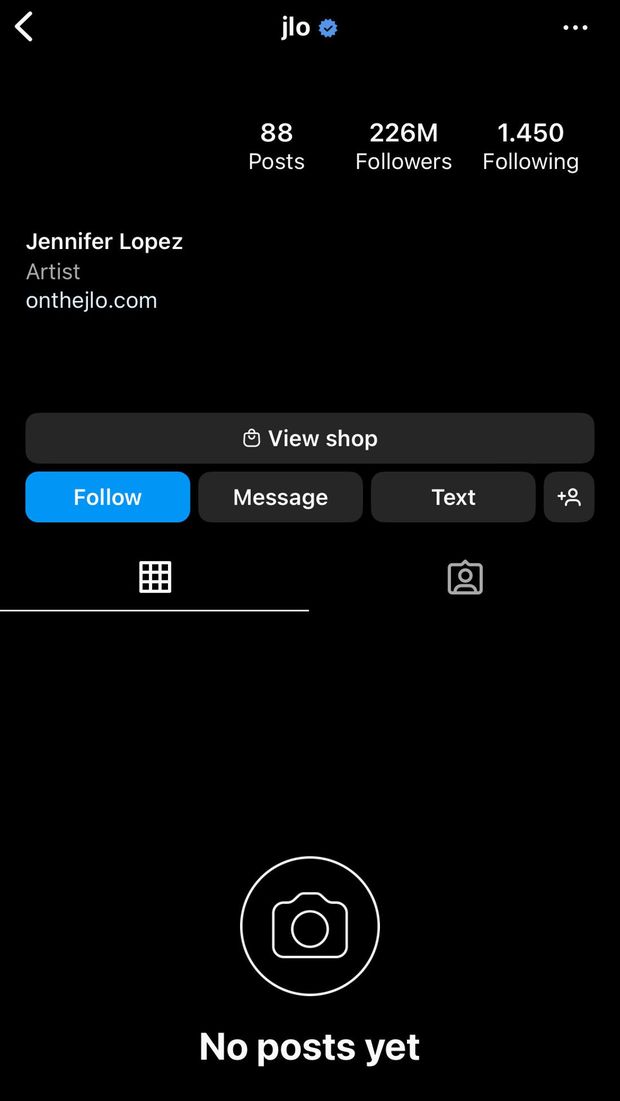Switch to the posts grid tab

click(x=155, y=577)
